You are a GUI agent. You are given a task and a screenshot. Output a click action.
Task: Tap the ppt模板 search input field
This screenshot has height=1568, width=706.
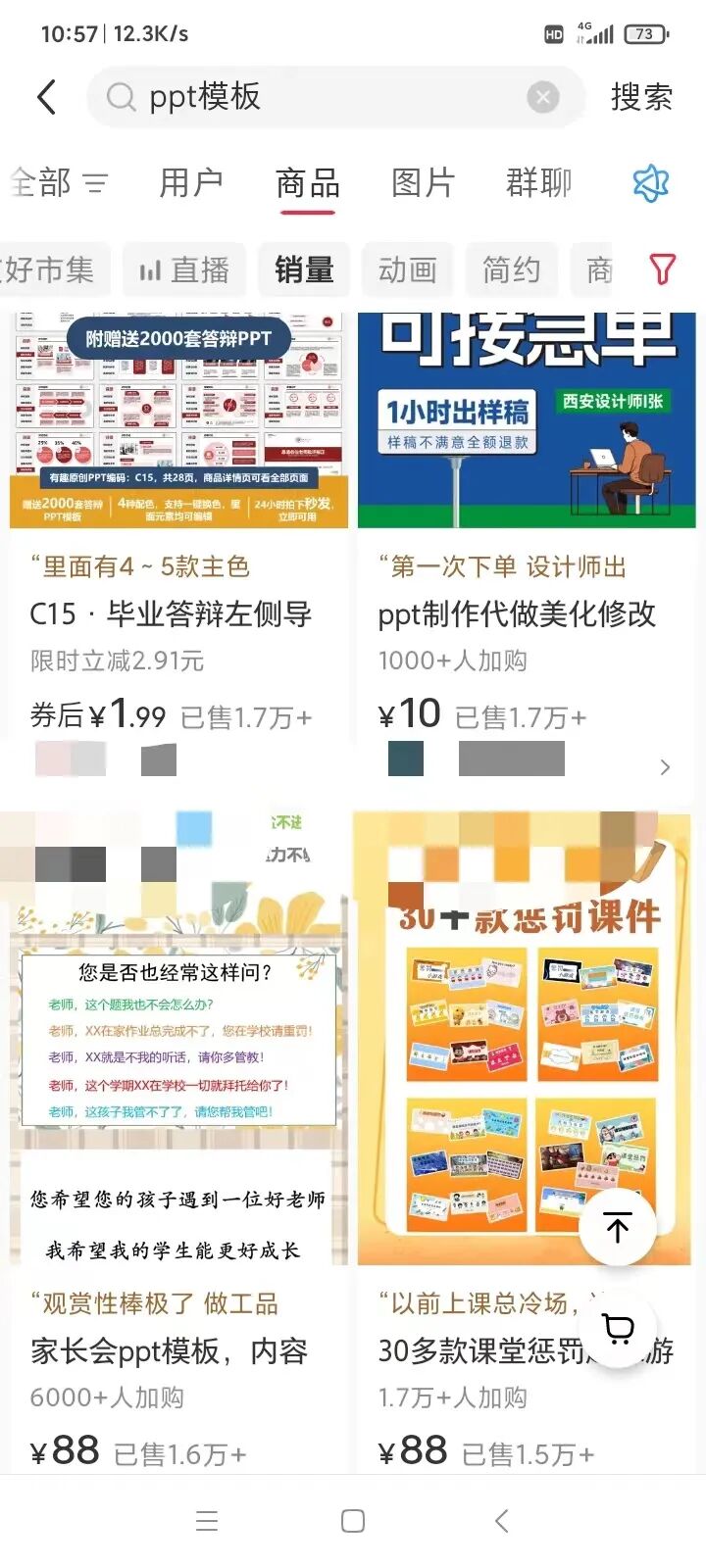tap(294, 96)
